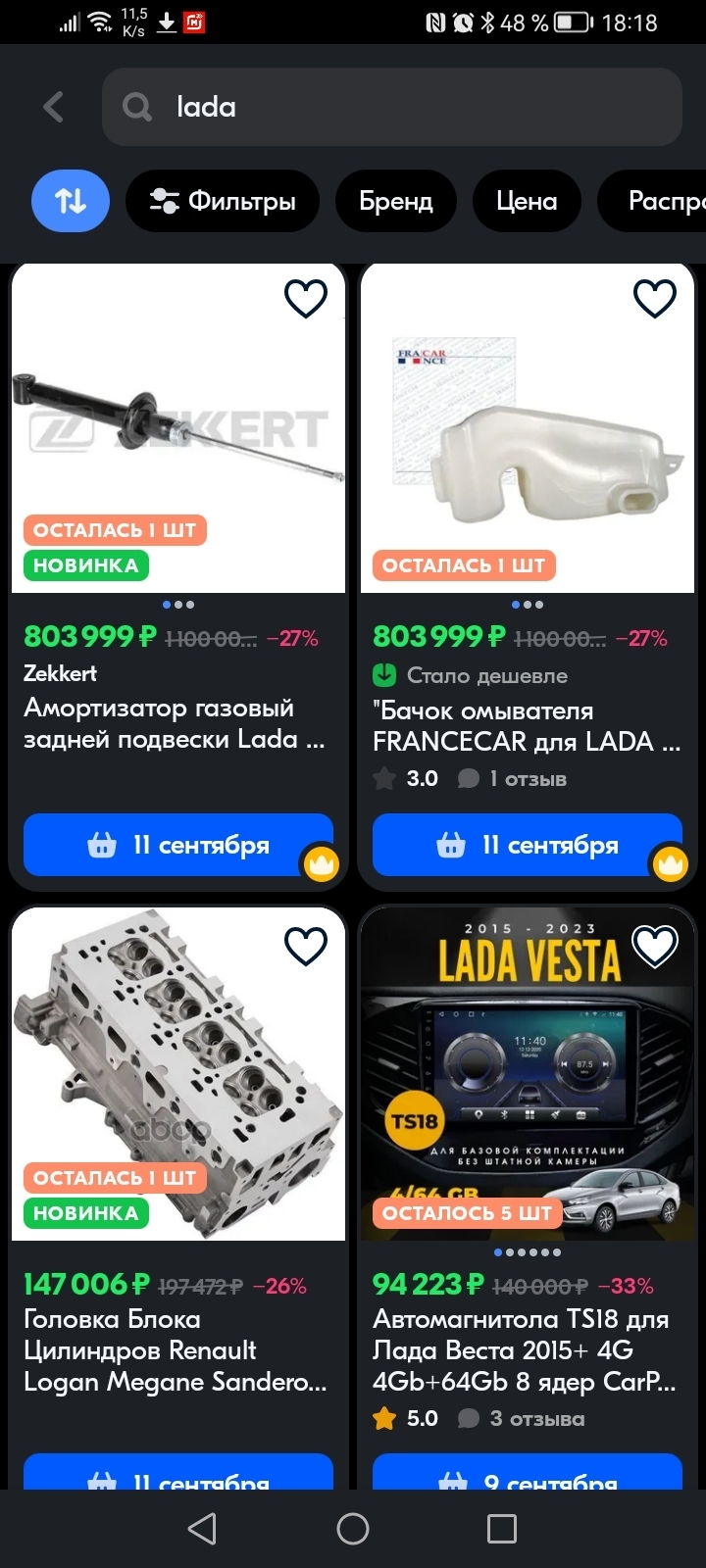Save the TS18 Lada Vesta car stereo
Screen dimensions: 706x1568
tap(655, 946)
